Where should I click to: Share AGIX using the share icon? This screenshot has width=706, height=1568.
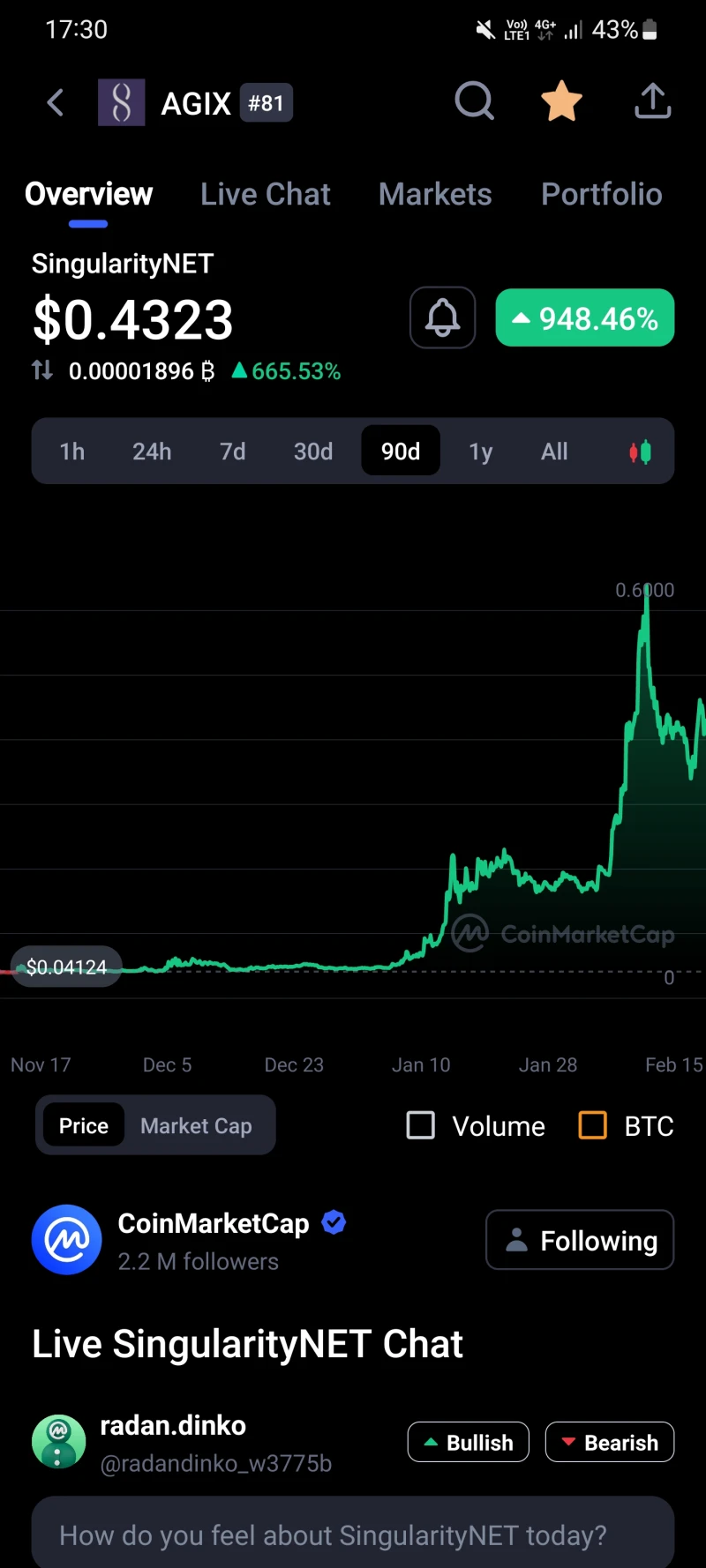click(x=653, y=101)
